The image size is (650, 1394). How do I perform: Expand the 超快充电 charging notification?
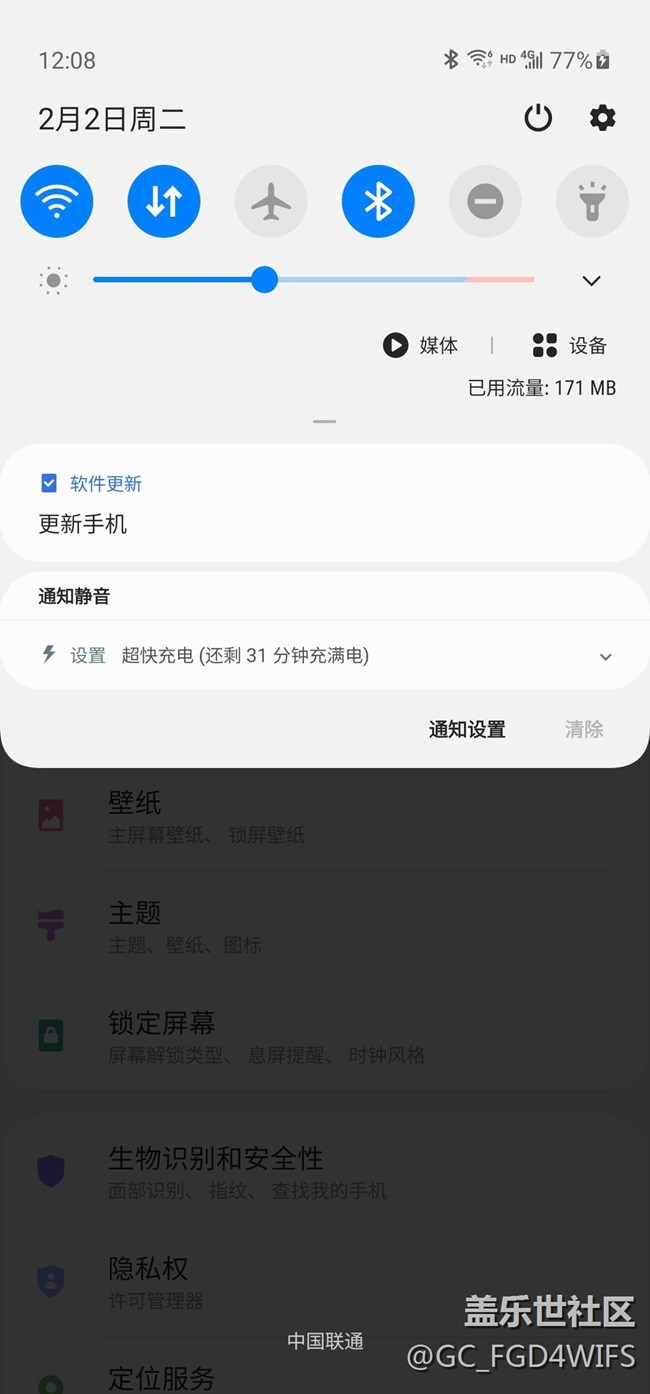pyautogui.click(x=605, y=657)
